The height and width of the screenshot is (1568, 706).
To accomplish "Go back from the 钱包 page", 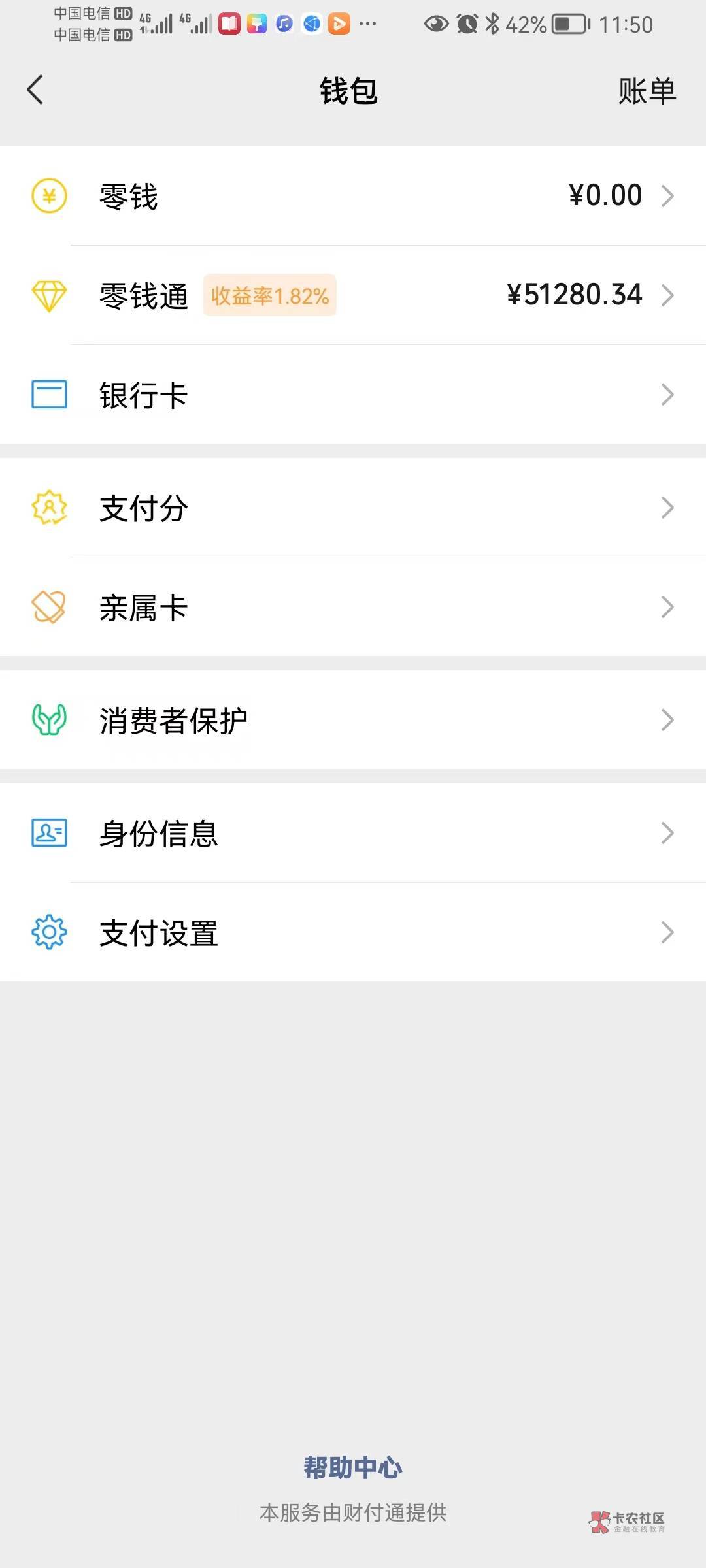I will 35,90.
